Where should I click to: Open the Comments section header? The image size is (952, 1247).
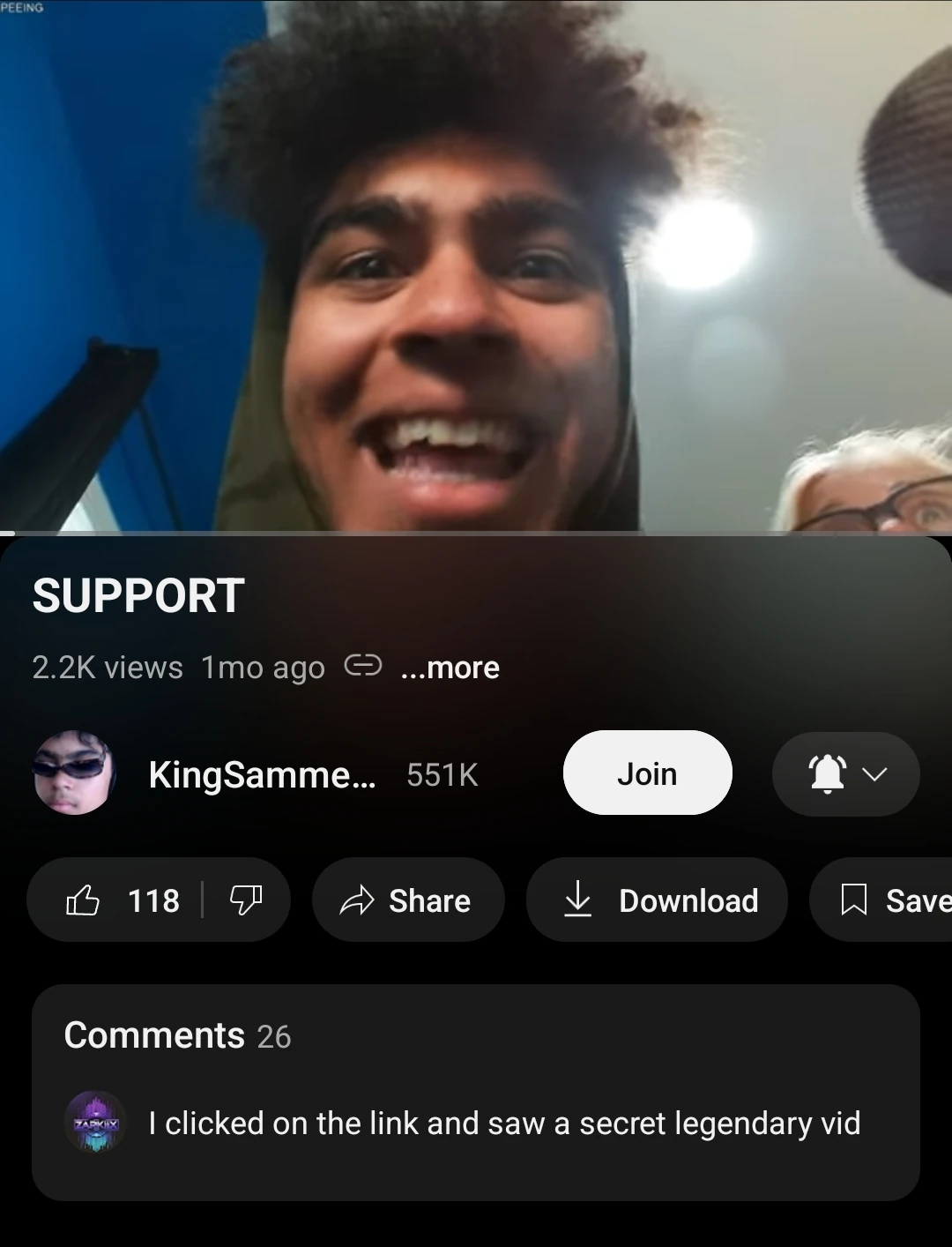tap(153, 1035)
